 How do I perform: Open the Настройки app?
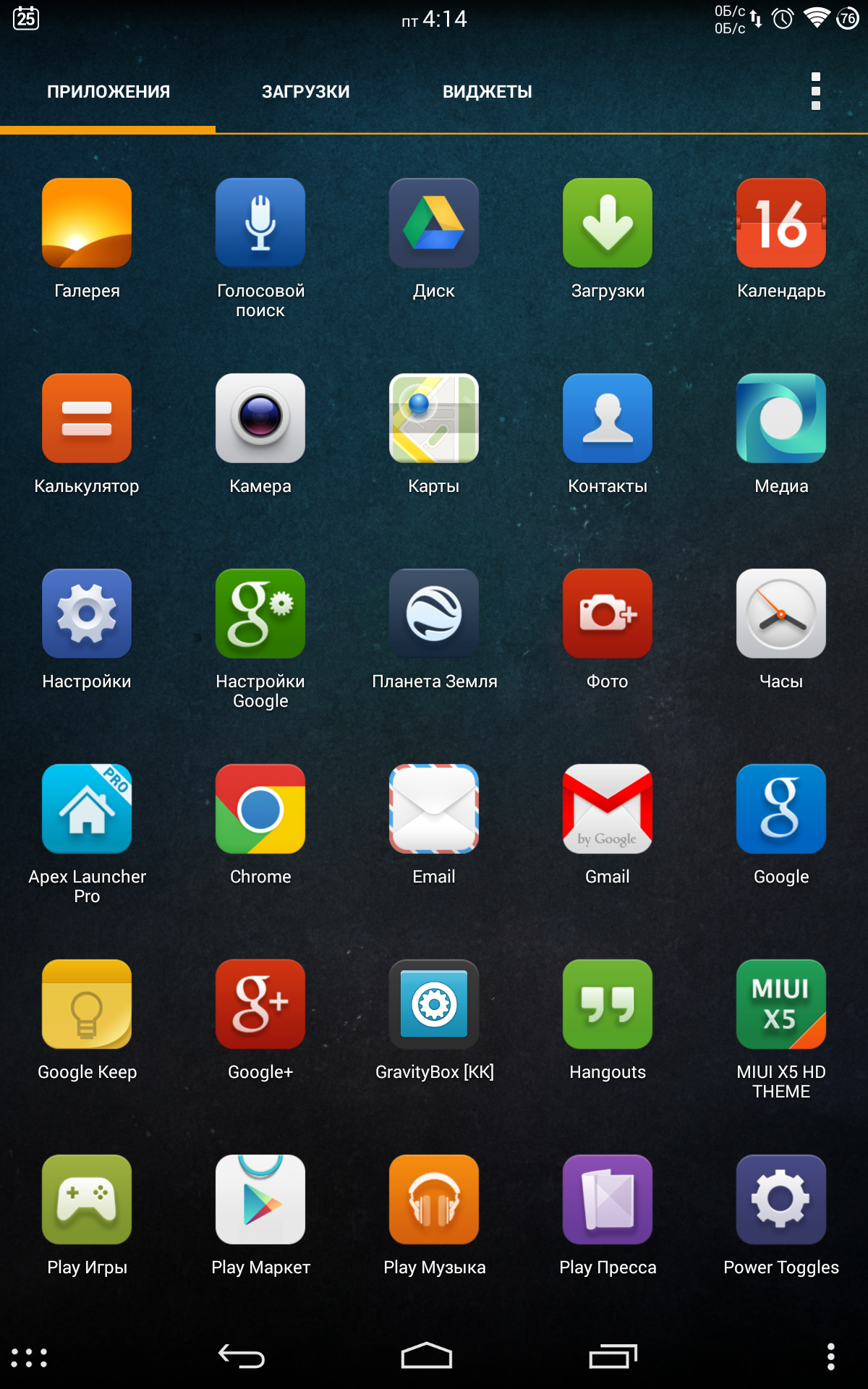(87, 614)
